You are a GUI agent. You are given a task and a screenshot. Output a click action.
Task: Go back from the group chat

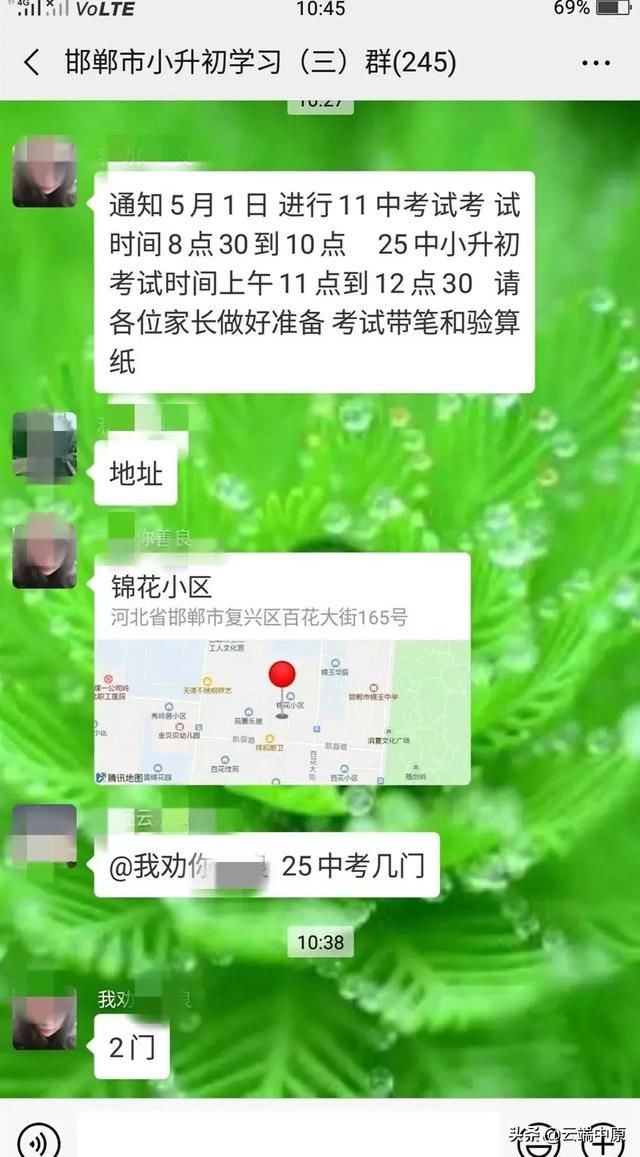tap(32, 63)
